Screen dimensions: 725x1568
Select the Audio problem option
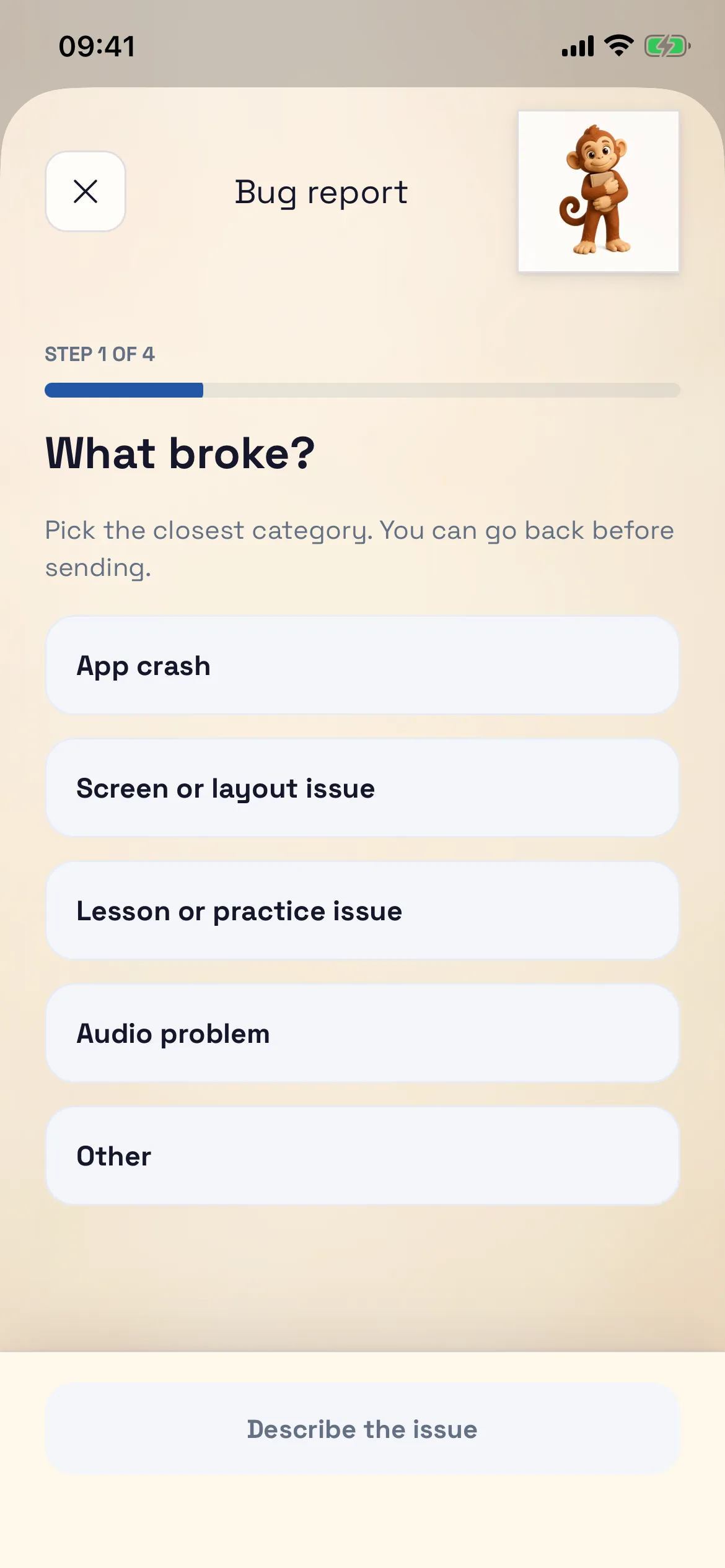click(x=362, y=1034)
